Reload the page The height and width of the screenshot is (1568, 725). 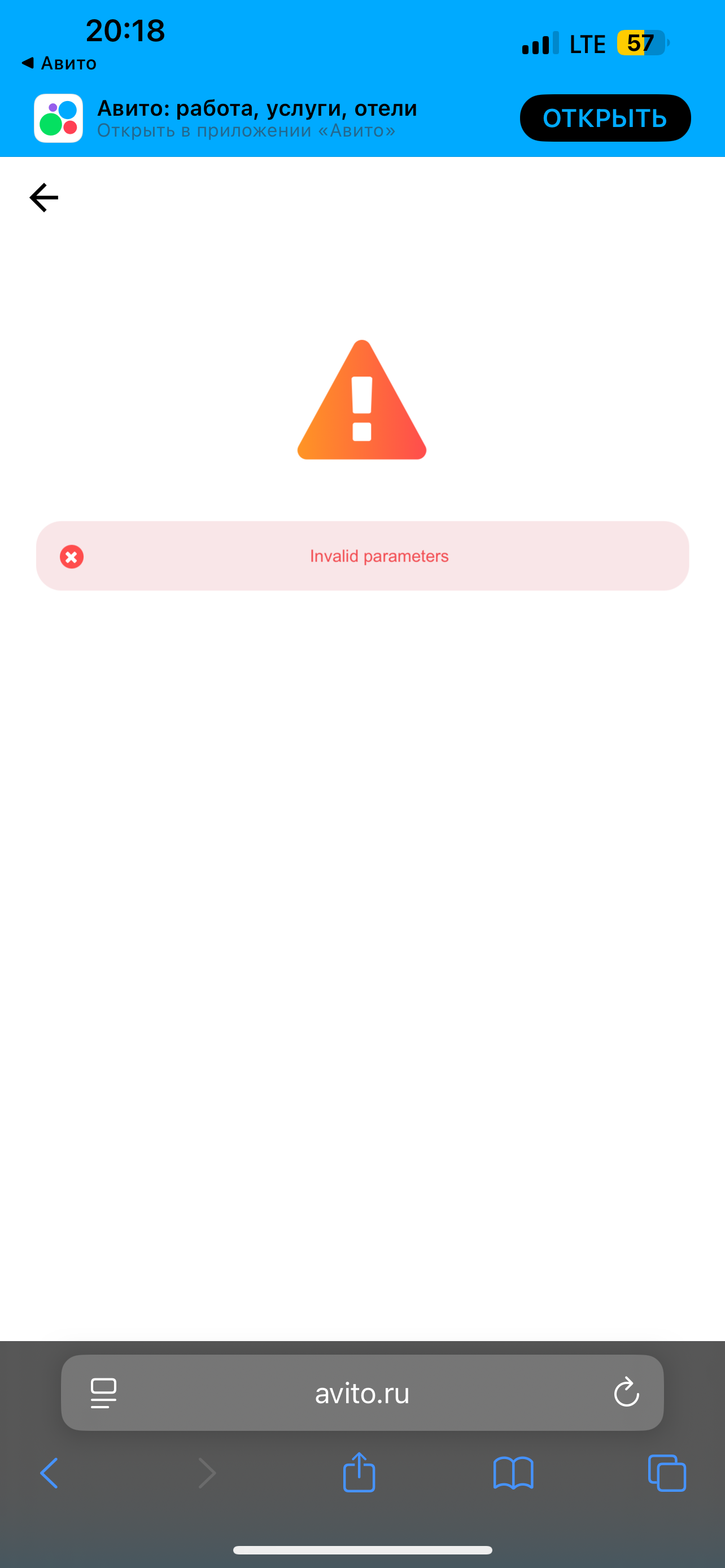pyautogui.click(x=626, y=1392)
